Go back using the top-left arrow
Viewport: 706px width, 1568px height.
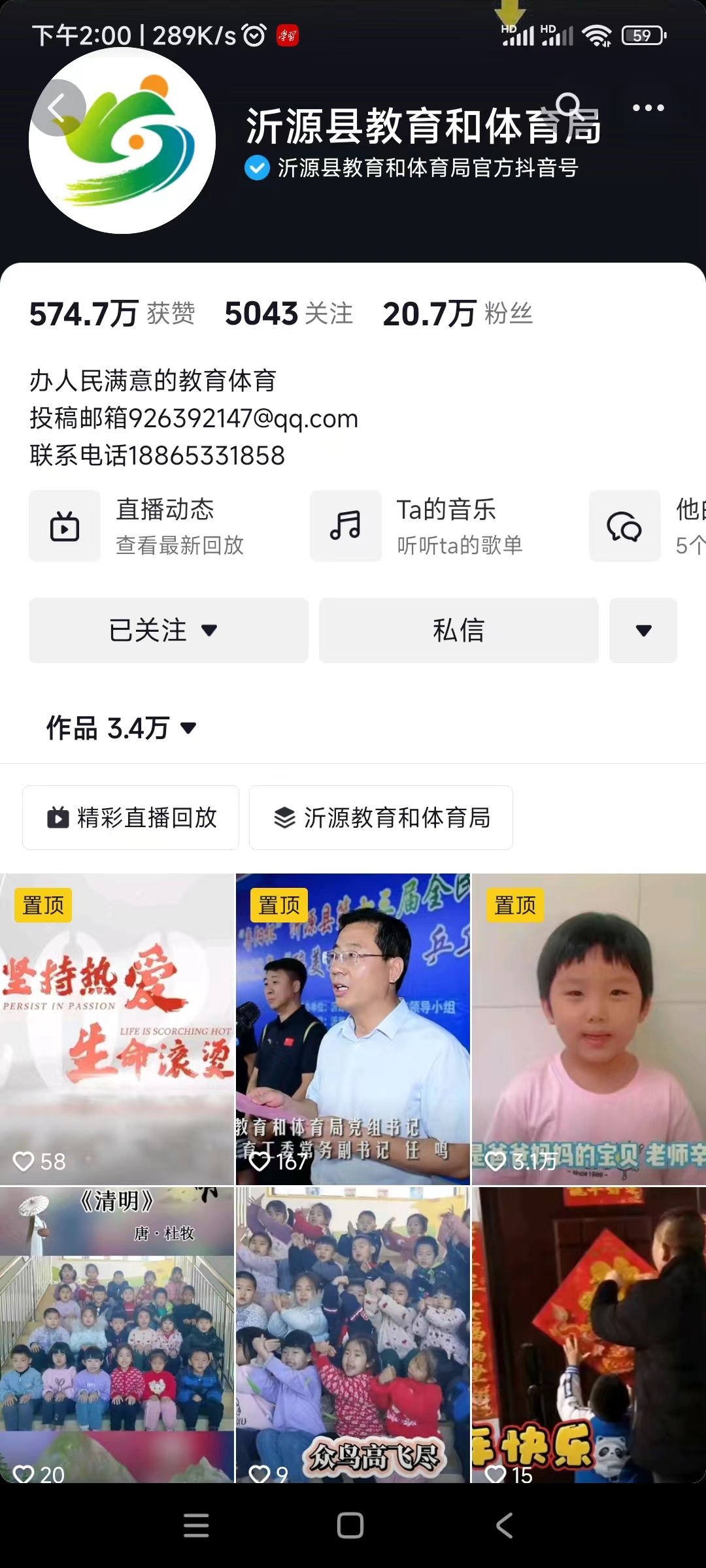[58, 108]
